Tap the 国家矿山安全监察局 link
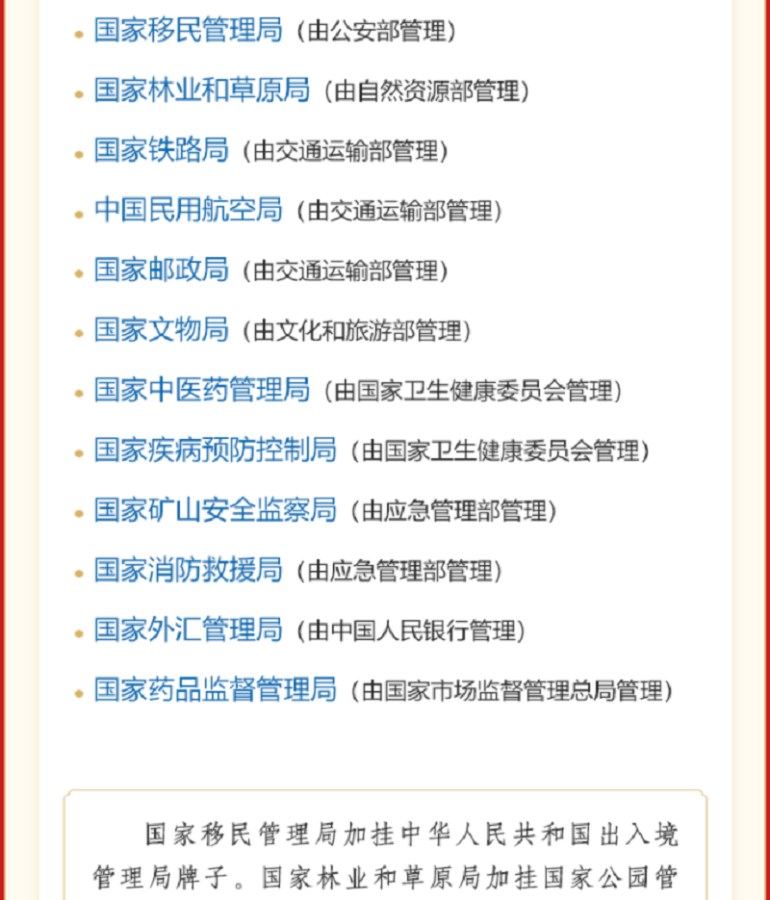Viewport: 770px width, 900px height. (215, 510)
